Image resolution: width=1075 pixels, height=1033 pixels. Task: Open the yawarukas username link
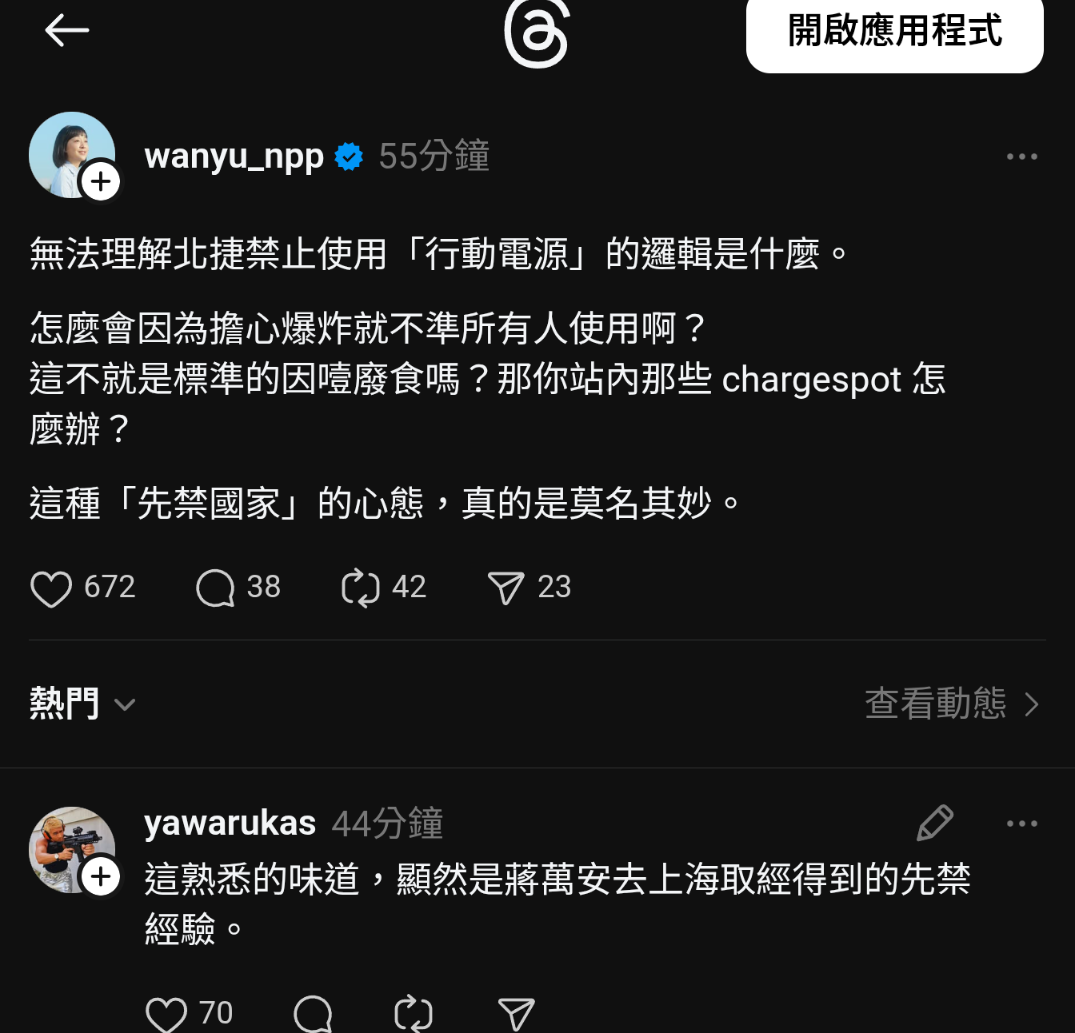(230, 824)
